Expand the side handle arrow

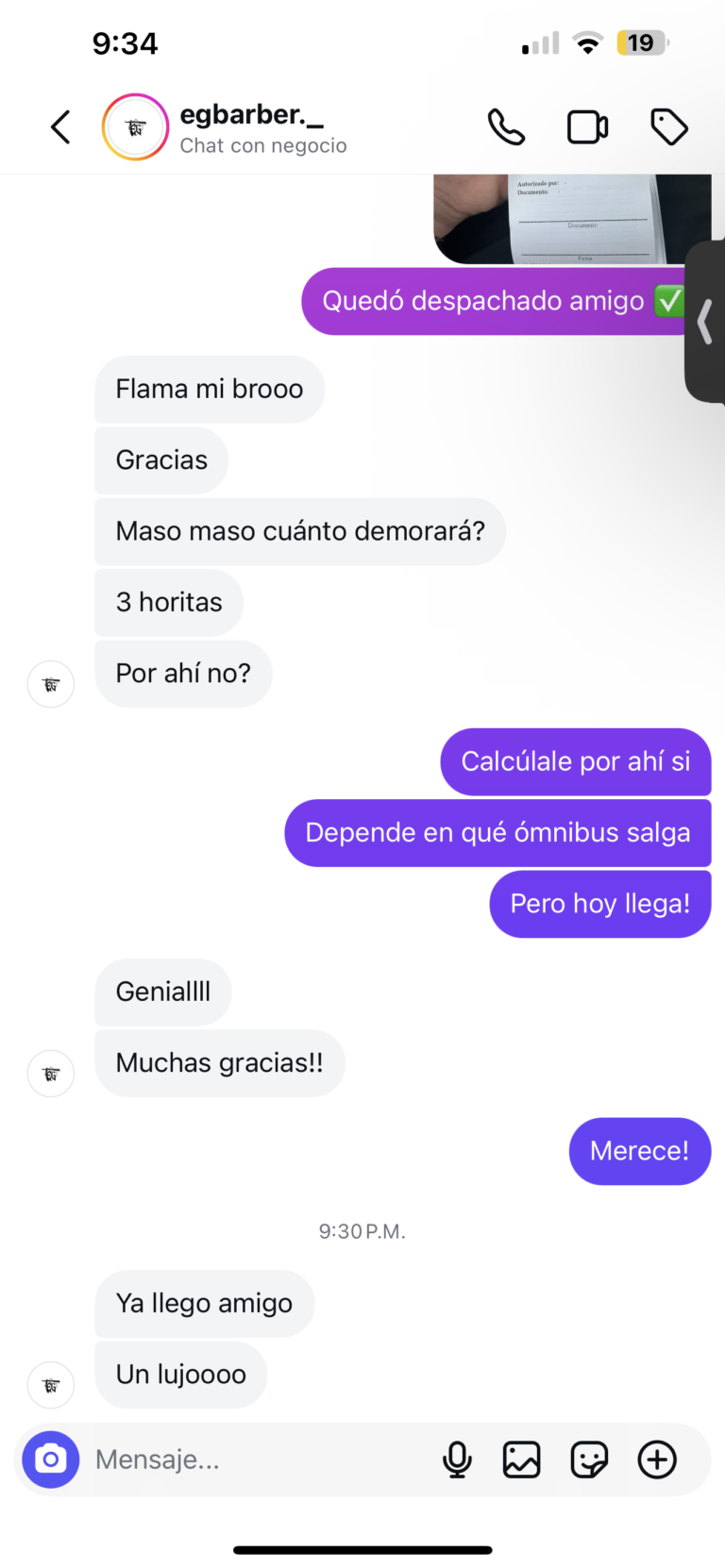point(705,321)
